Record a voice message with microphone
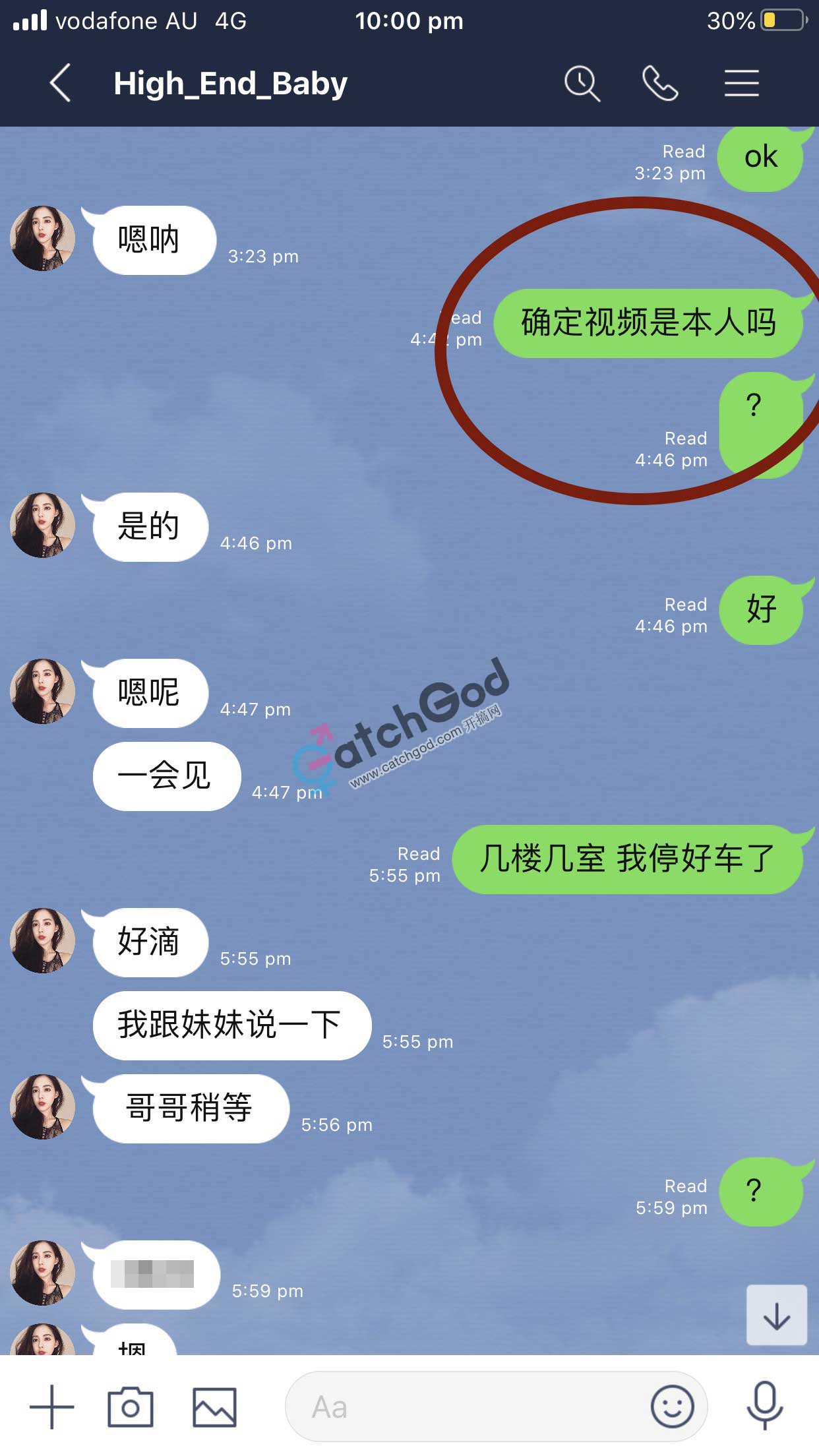Viewport: 819px width, 1456px height. click(x=764, y=1406)
